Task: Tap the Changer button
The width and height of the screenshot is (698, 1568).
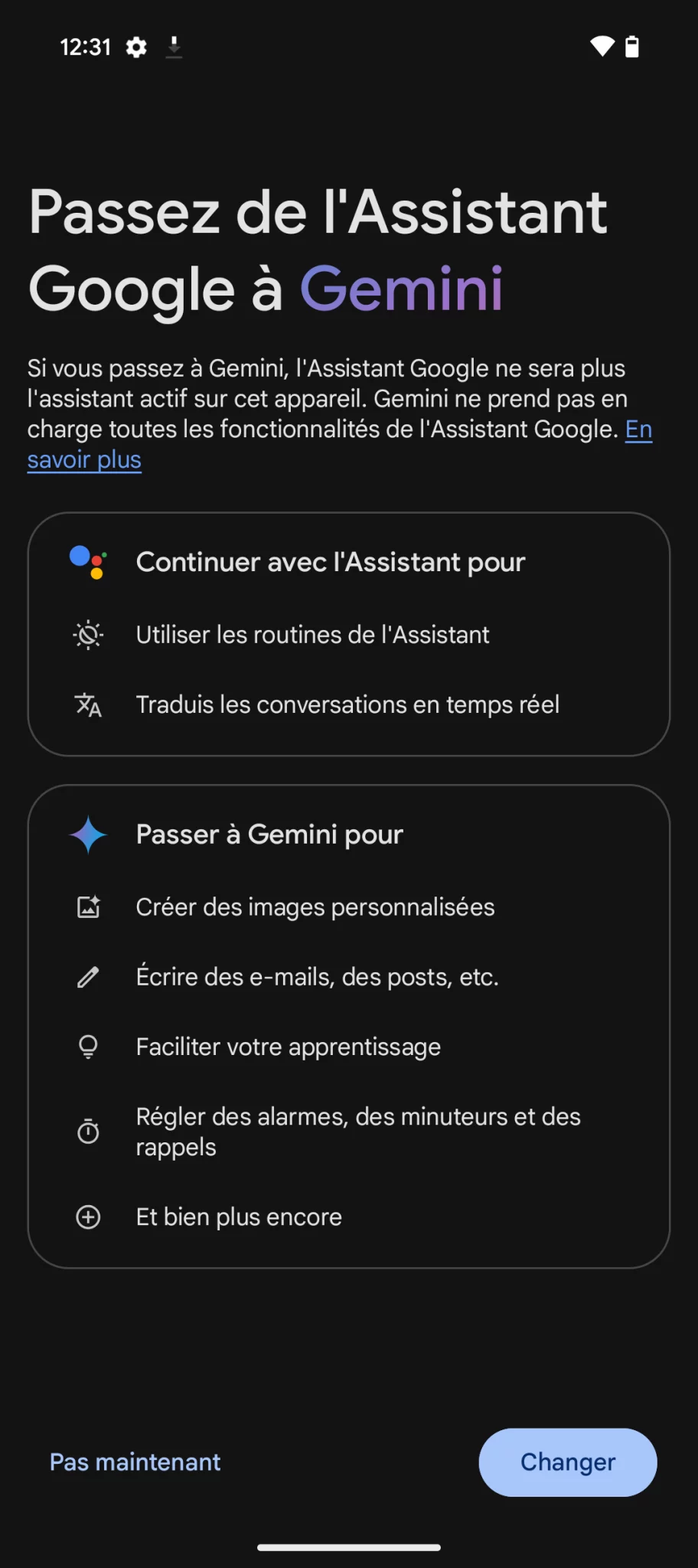Action: click(x=568, y=1462)
